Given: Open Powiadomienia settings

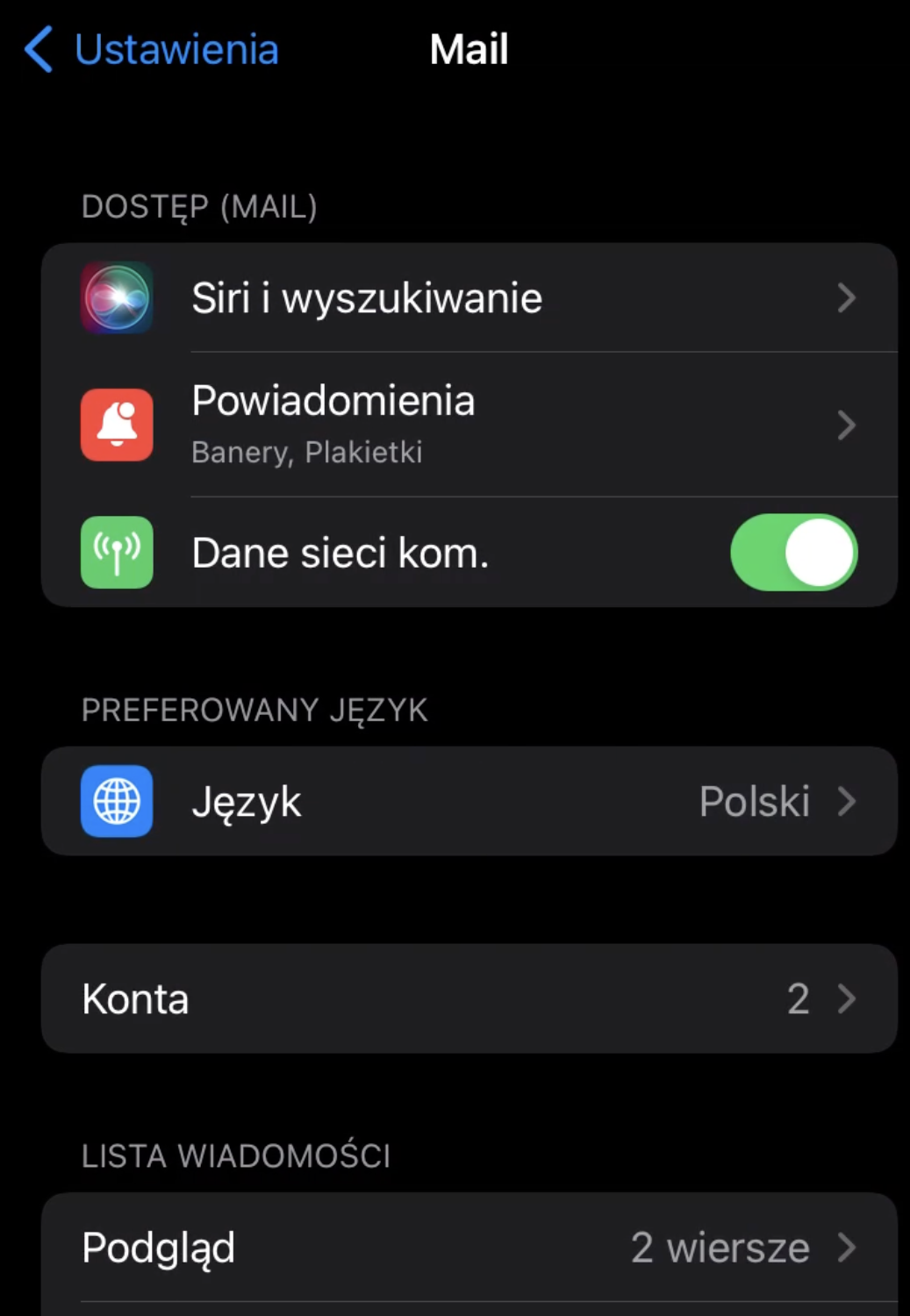Looking at the screenshot, I should click(469, 425).
